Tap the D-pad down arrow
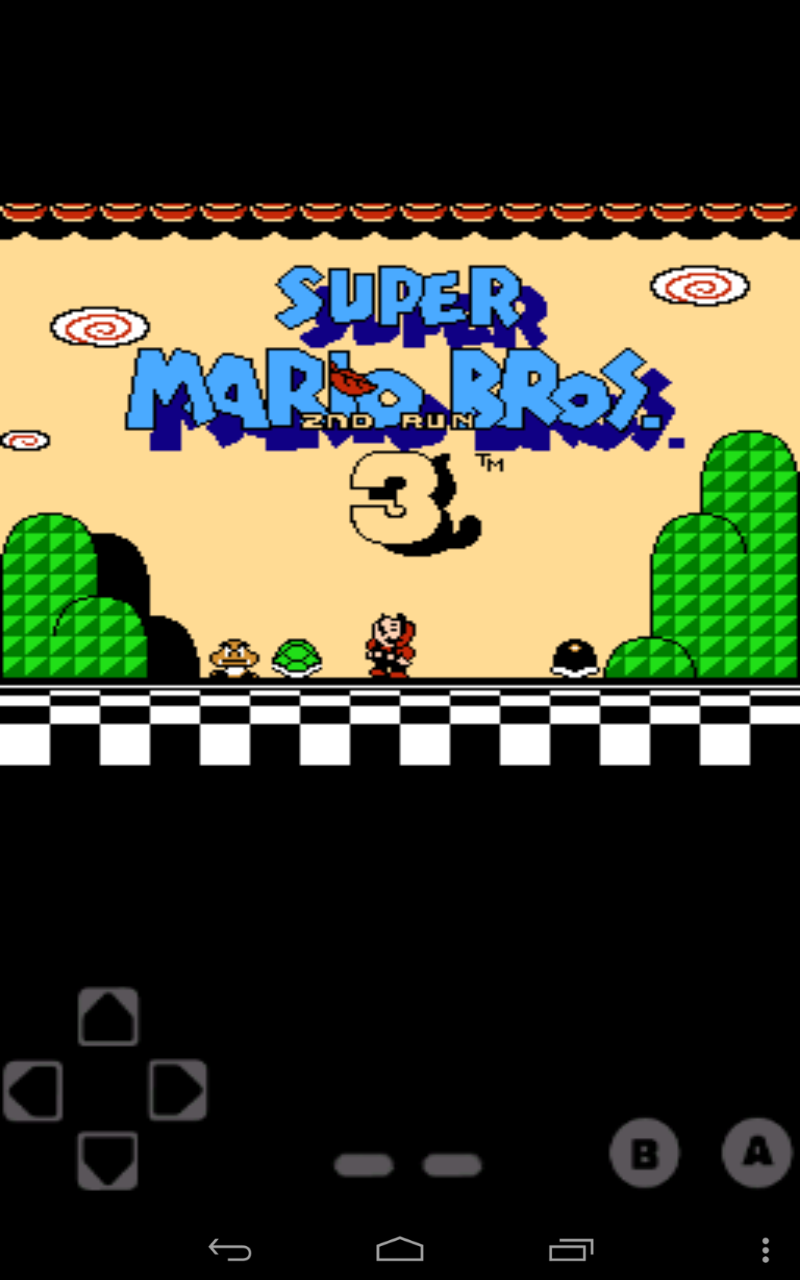Viewport: 800px width, 1280px height. pyautogui.click(x=108, y=1161)
